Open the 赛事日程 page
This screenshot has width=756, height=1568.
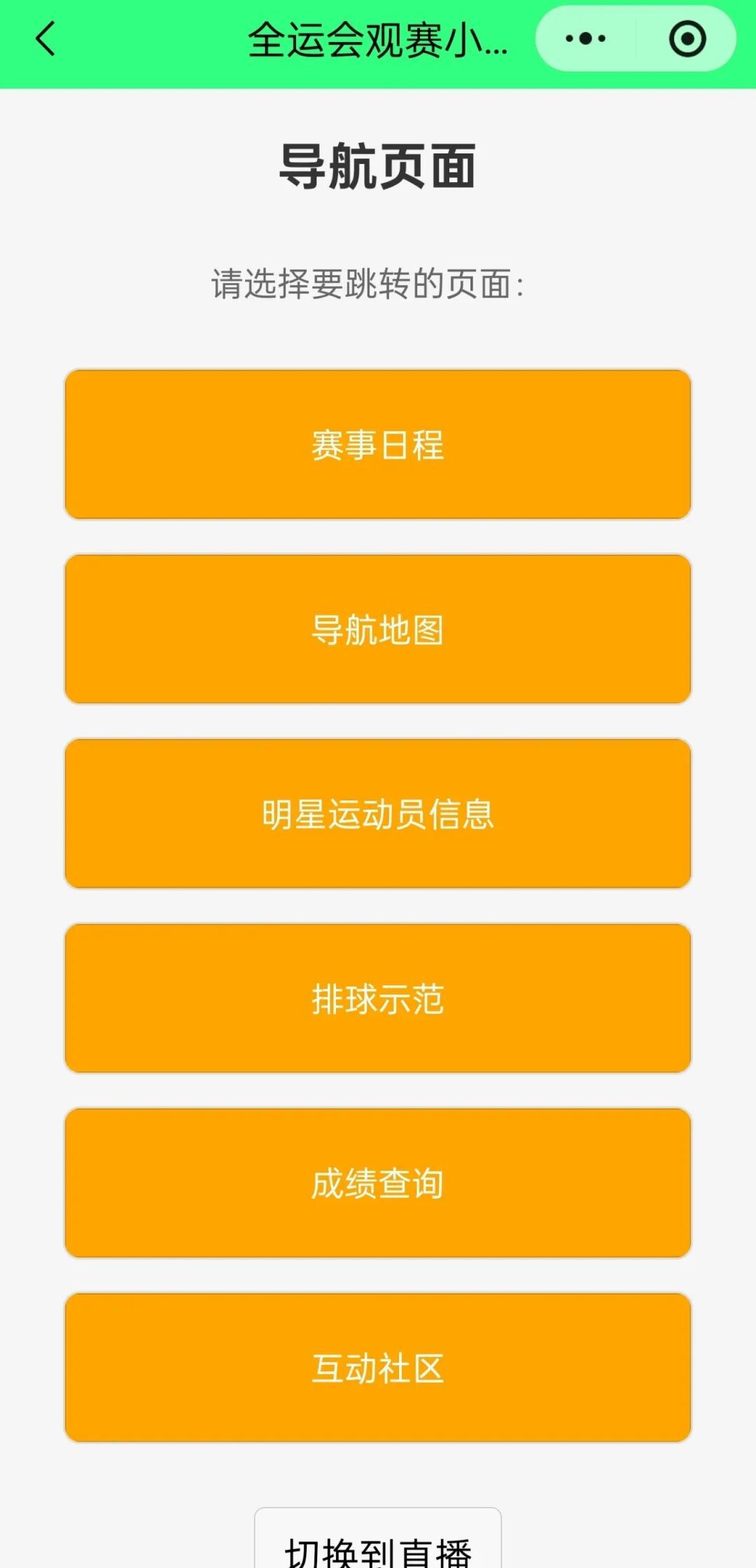click(378, 445)
